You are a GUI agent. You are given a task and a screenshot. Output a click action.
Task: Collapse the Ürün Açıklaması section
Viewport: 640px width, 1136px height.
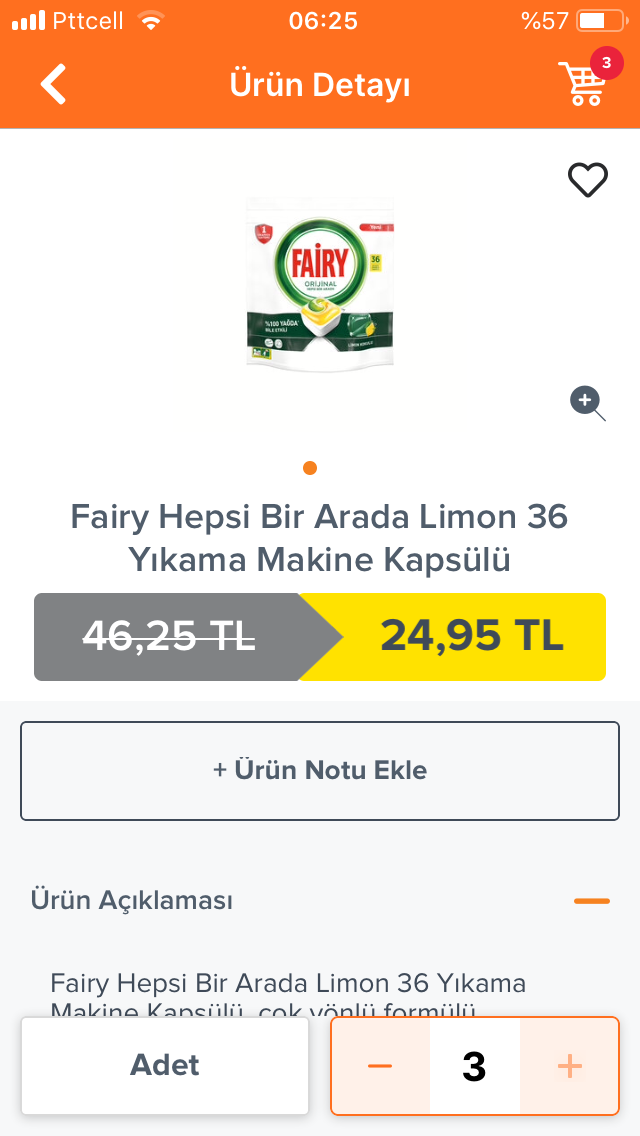tap(591, 901)
